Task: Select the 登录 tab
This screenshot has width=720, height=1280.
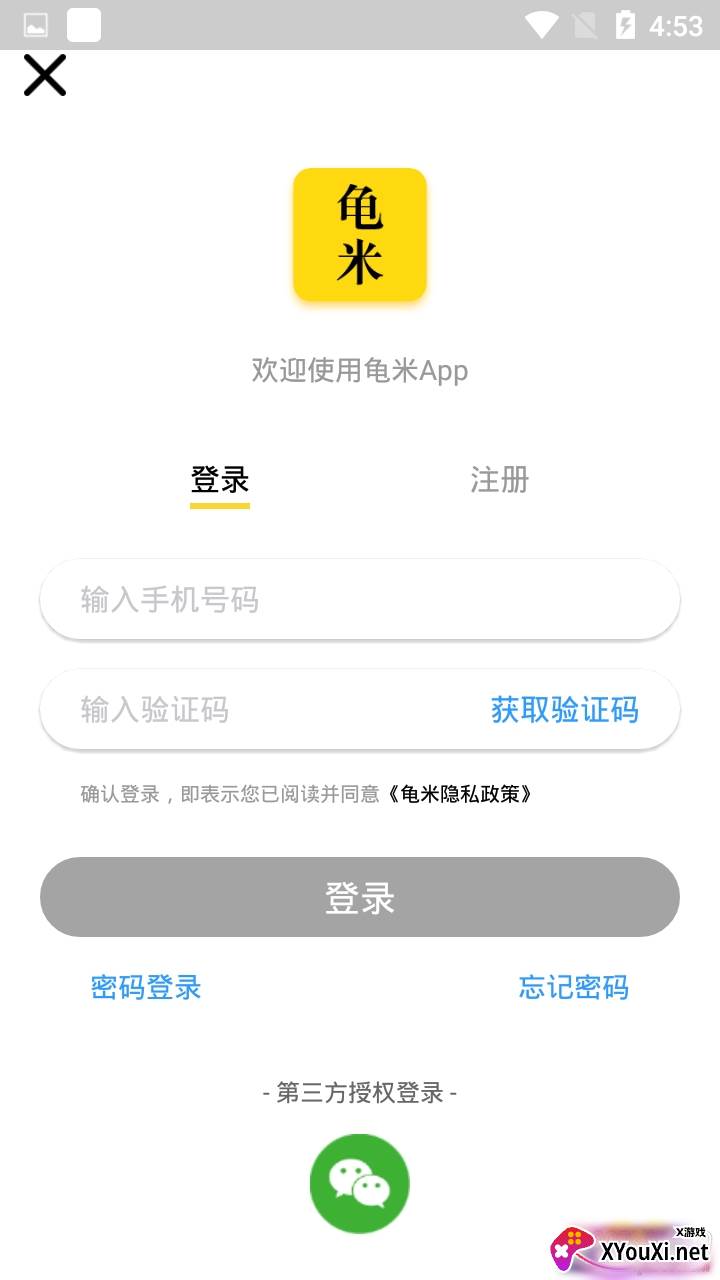Action: coord(220,480)
